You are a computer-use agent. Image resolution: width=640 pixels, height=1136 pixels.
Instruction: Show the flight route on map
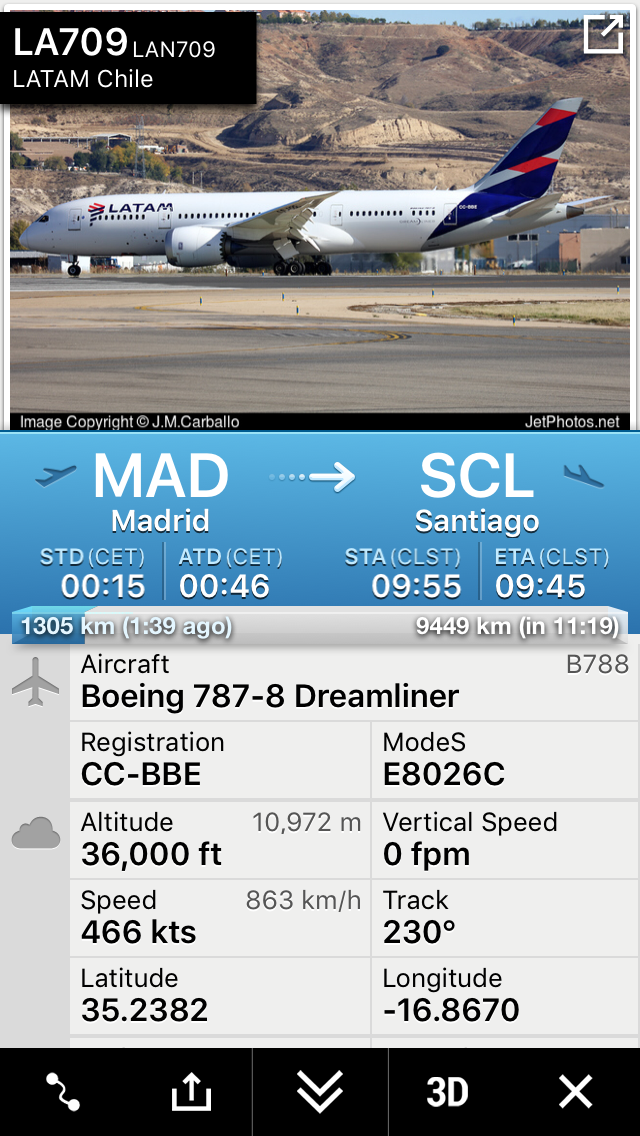pyautogui.click(x=63, y=1092)
